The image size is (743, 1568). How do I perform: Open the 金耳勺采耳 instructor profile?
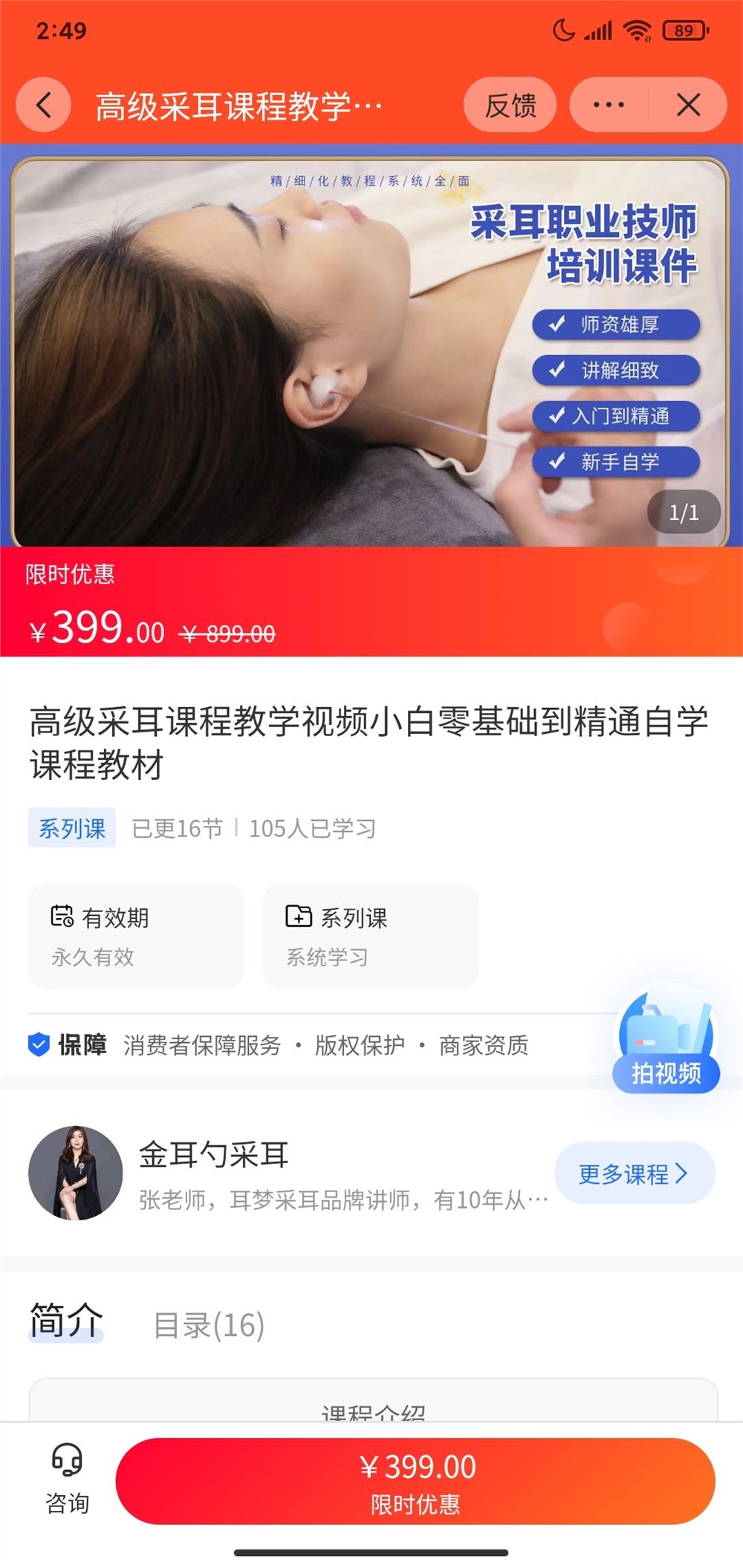click(x=214, y=1155)
